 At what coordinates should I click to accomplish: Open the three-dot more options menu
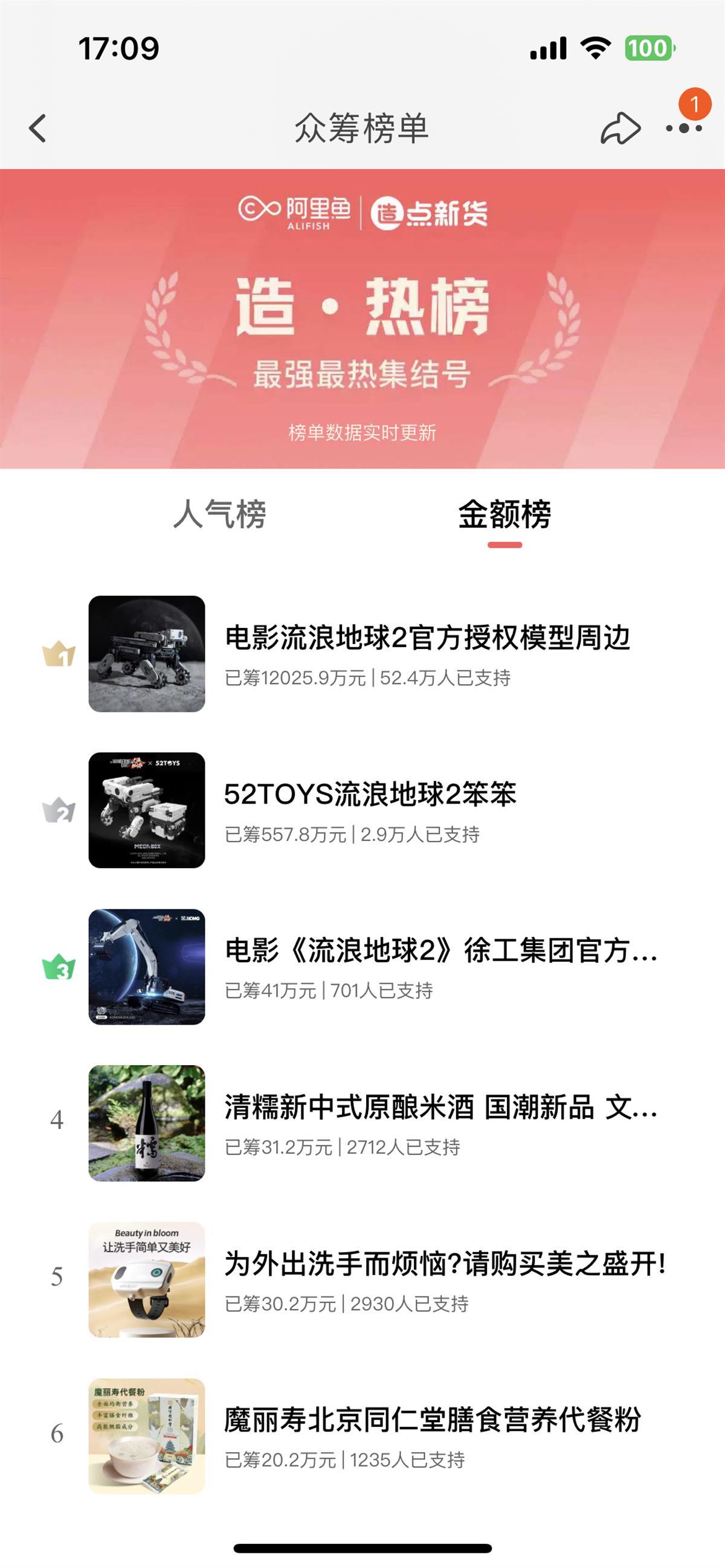[x=683, y=129]
